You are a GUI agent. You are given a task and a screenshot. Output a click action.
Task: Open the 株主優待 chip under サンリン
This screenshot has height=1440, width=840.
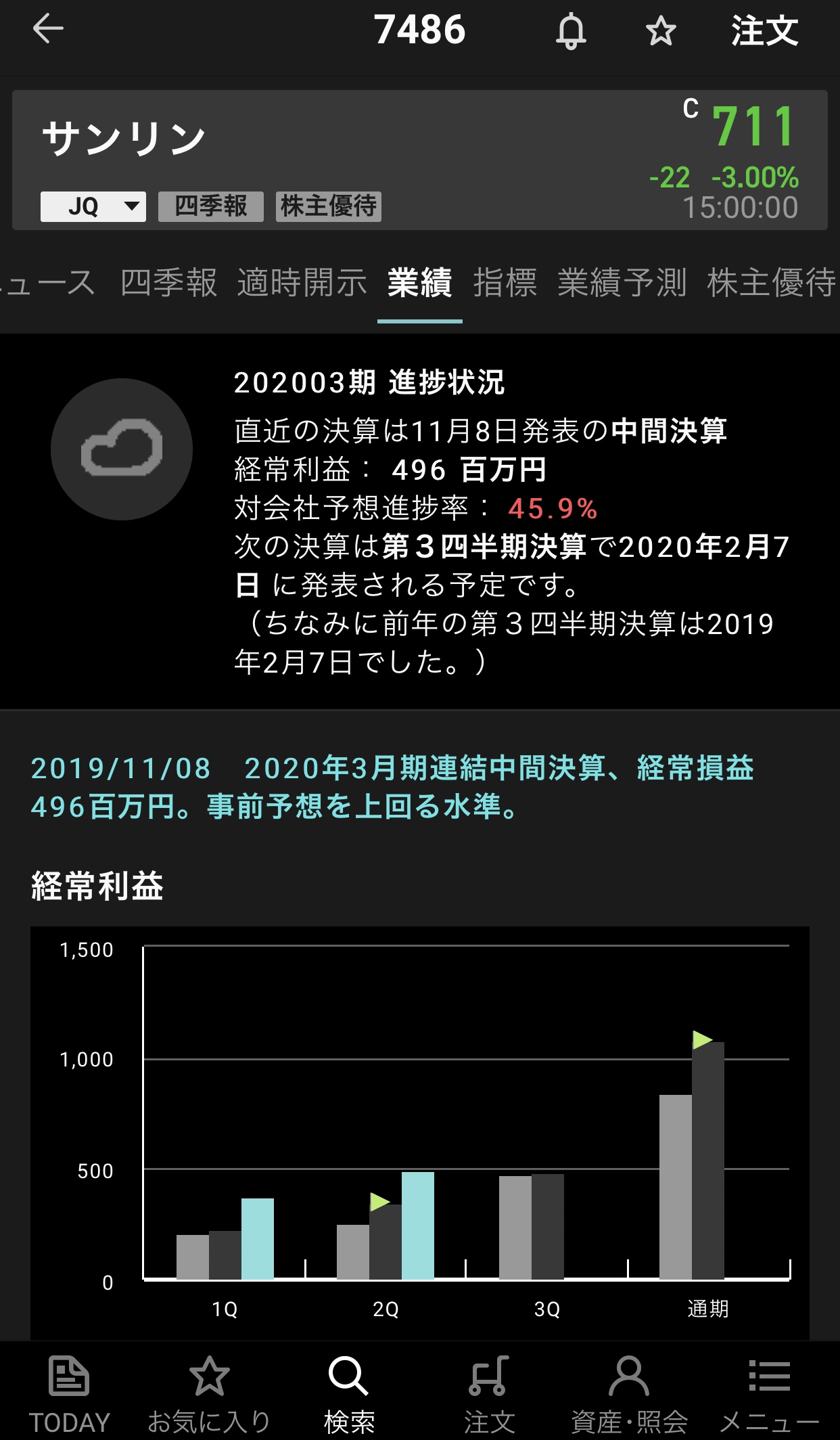point(329,206)
